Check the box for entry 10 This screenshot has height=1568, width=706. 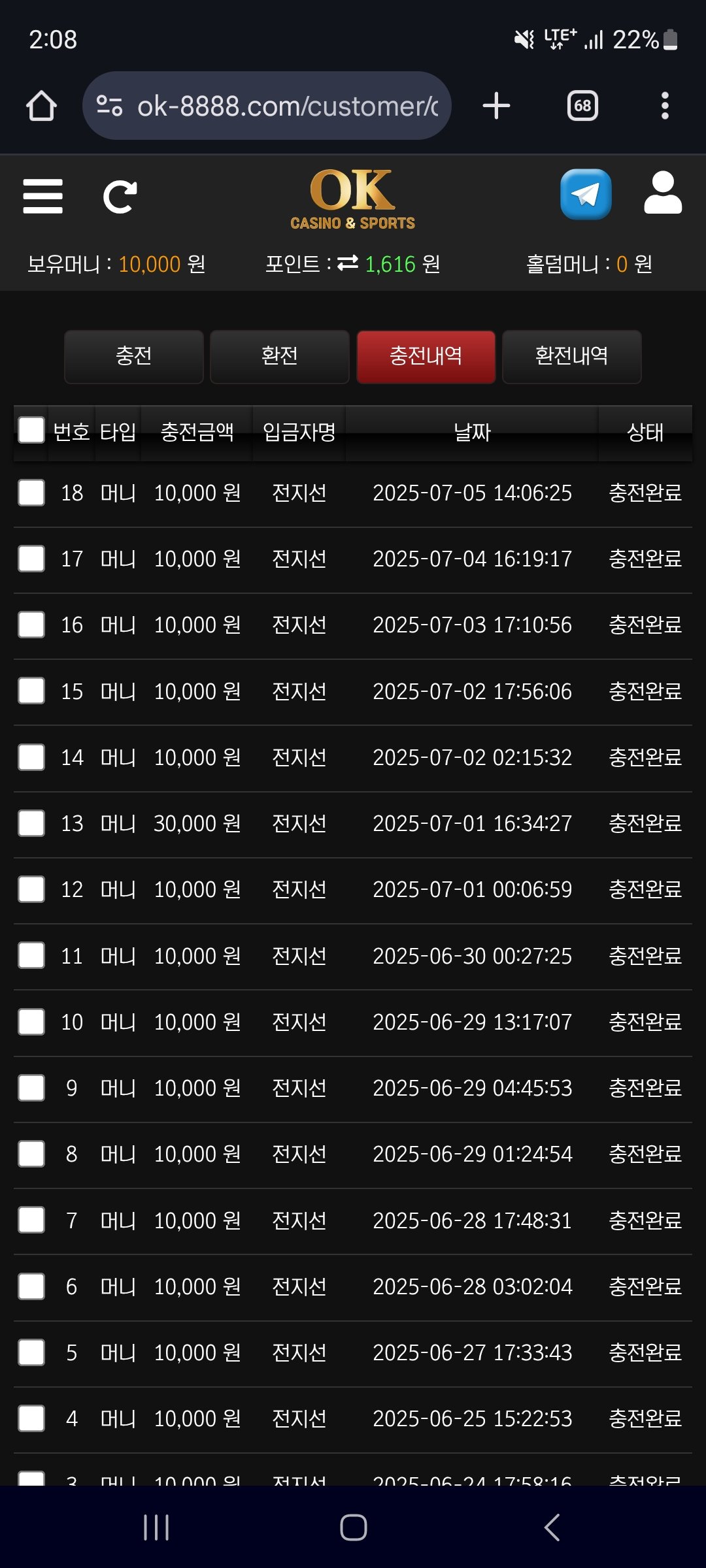click(x=31, y=1022)
